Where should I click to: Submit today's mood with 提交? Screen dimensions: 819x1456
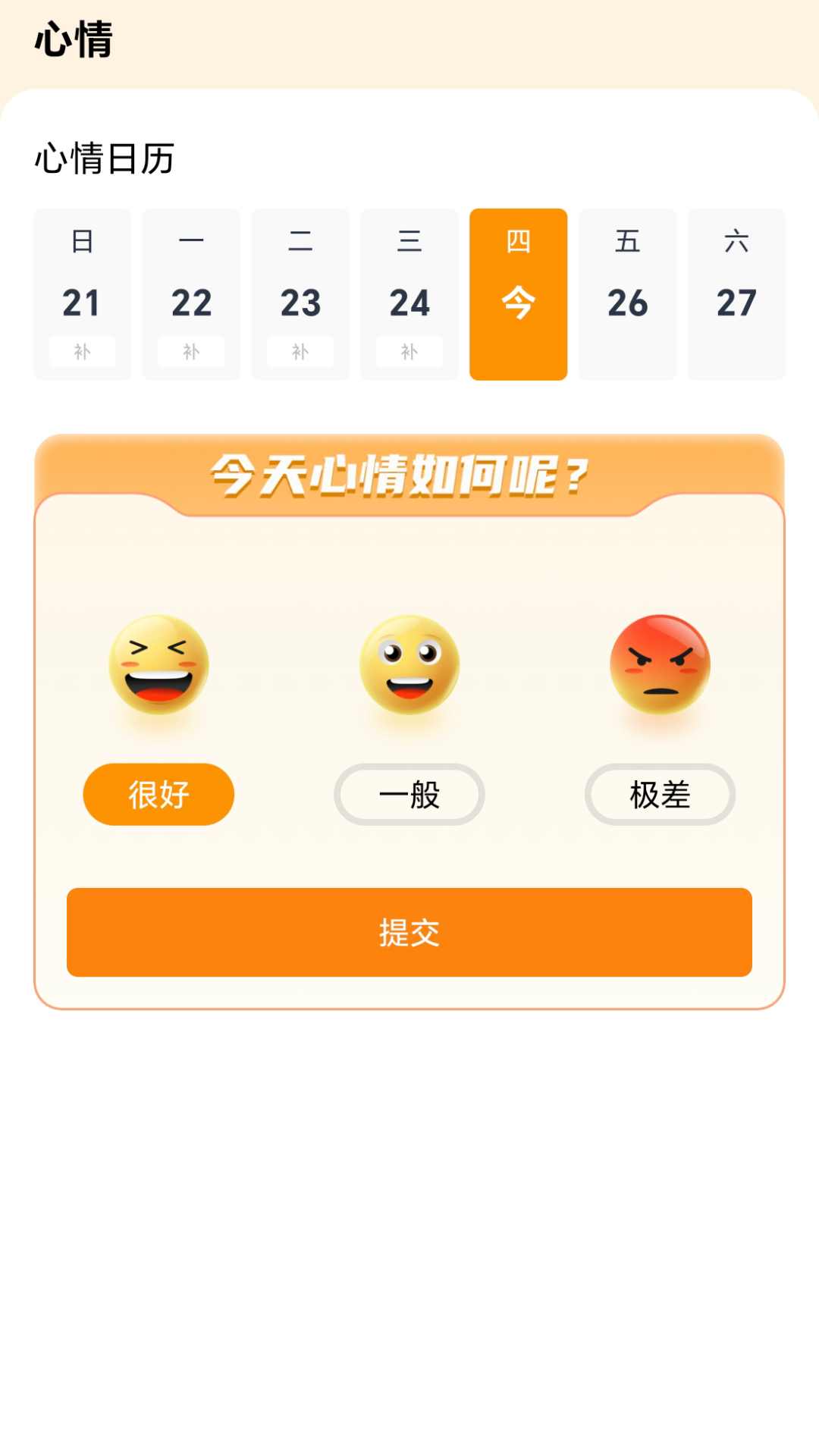[x=409, y=932]
